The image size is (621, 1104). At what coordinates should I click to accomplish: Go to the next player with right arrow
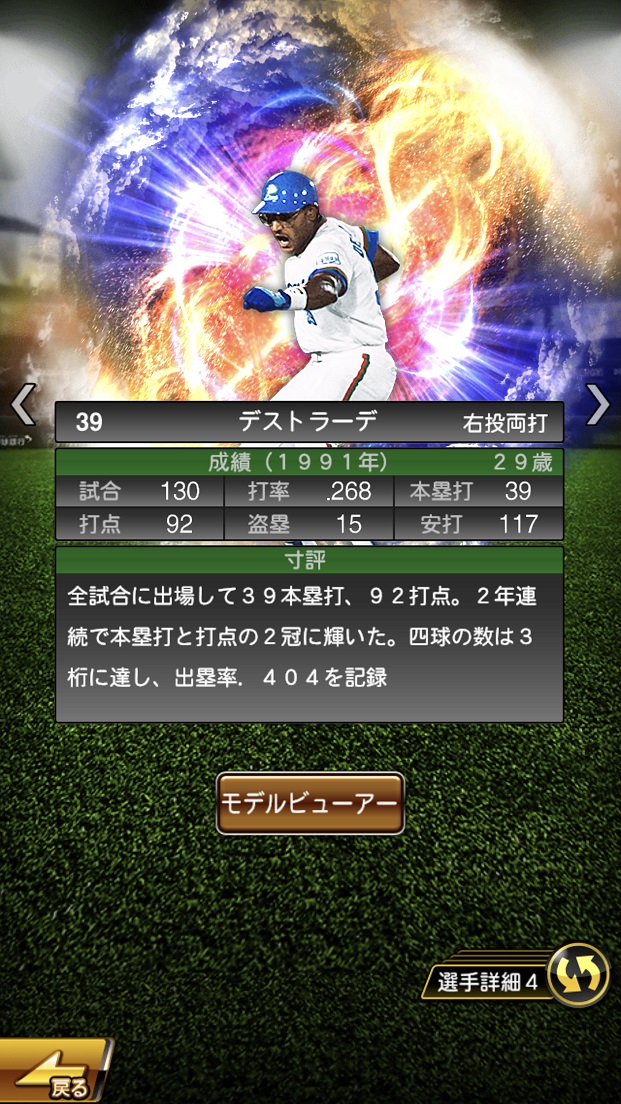click(x=597, y=404)
